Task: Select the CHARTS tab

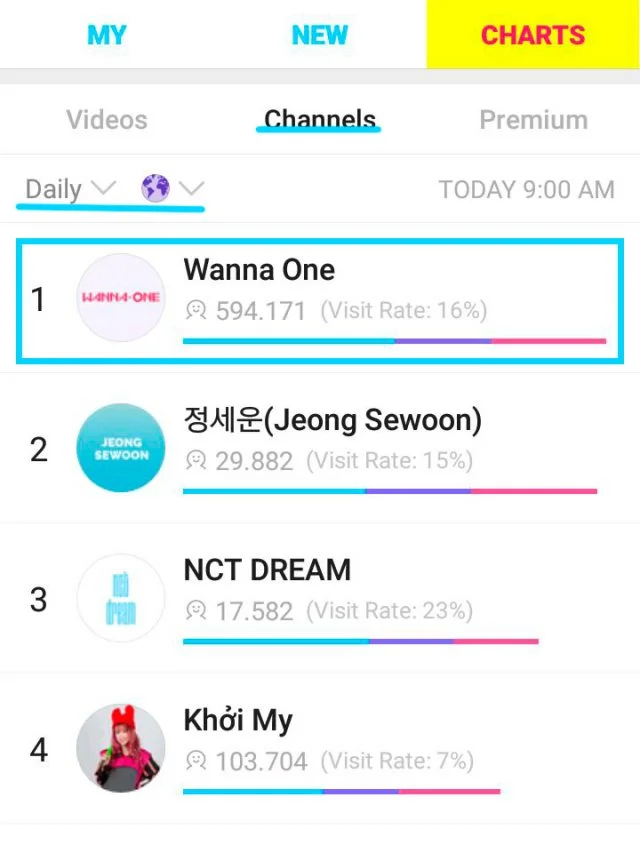Action: 532,35
